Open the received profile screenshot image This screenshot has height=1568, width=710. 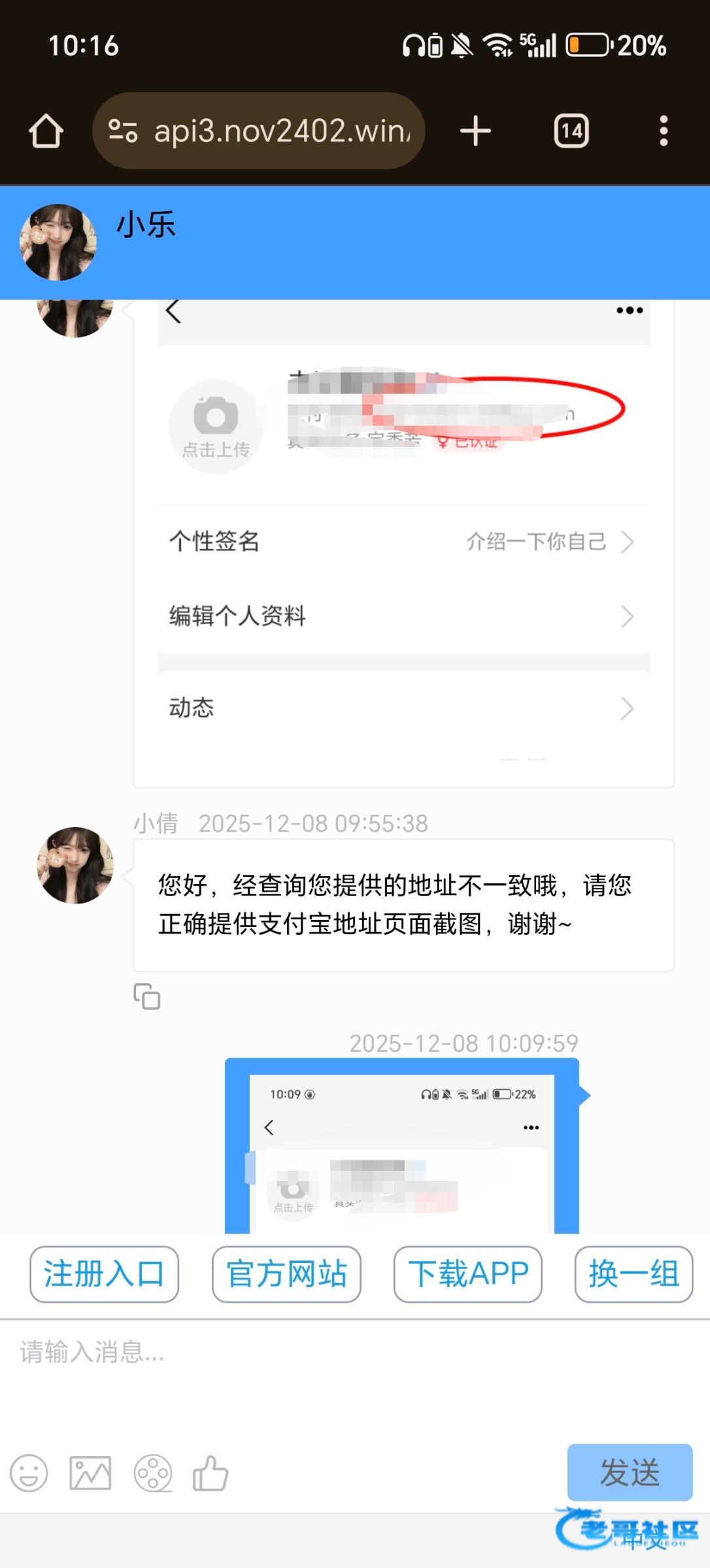403,542
